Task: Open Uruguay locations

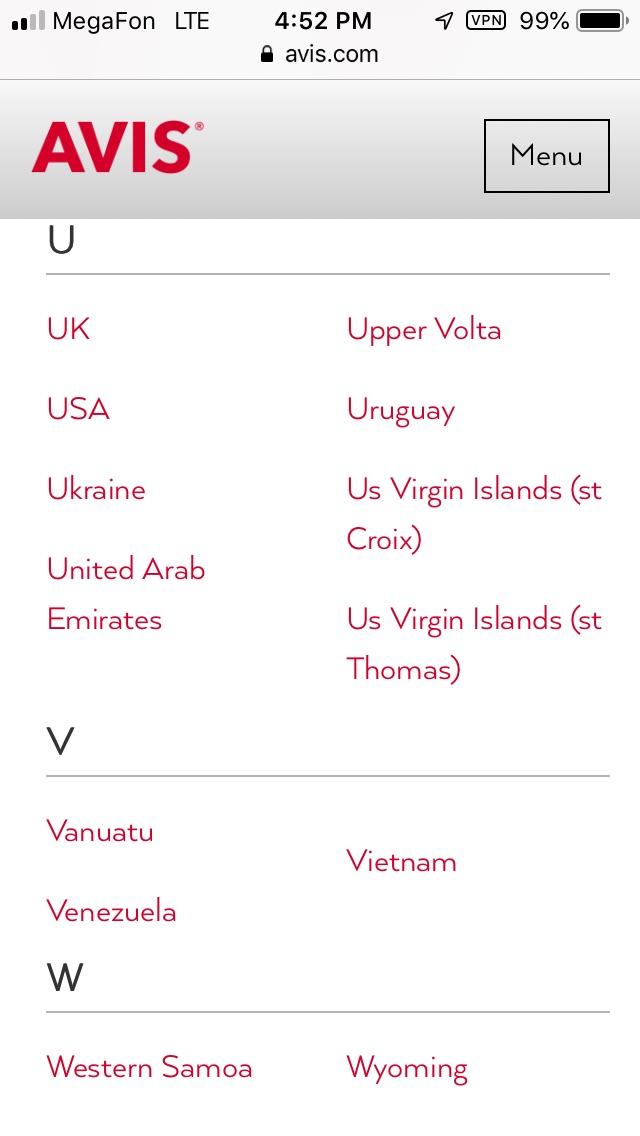Action: pyautogui.click(x=400, y=410)
